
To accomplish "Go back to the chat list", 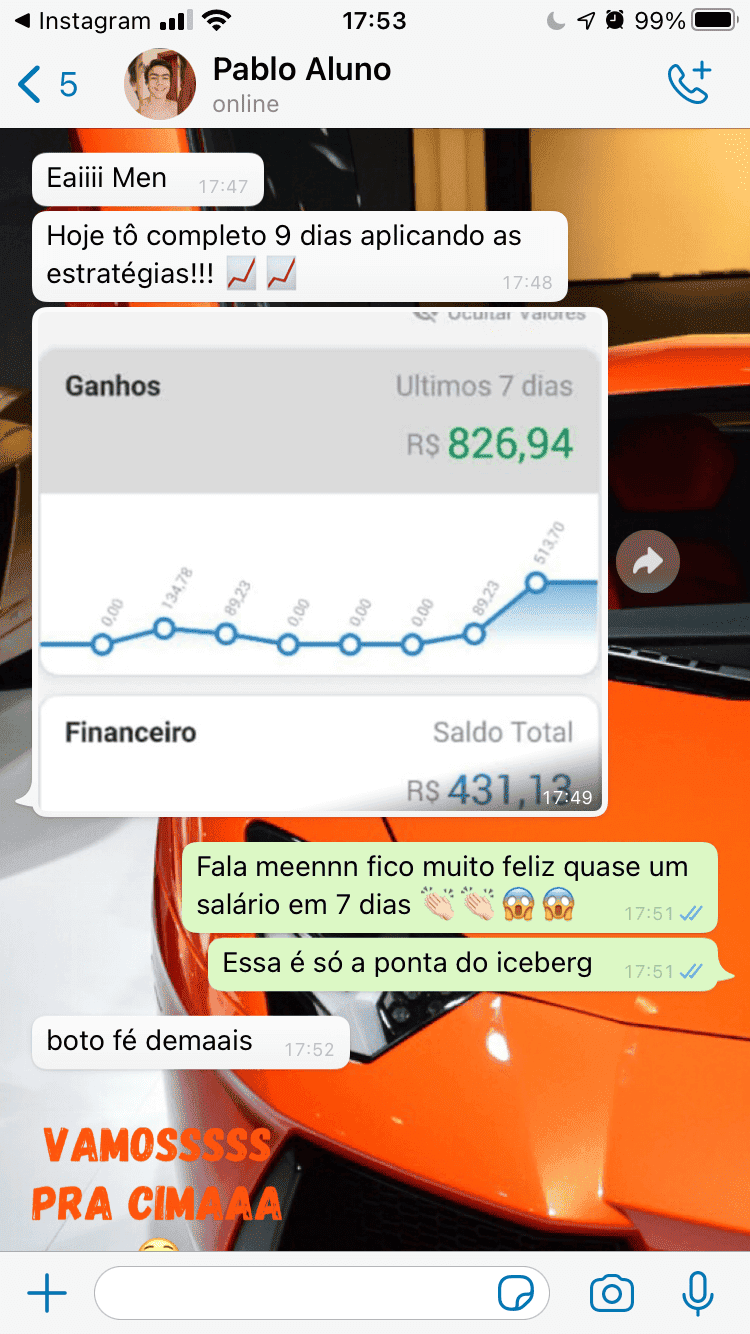I will pyautogui.click(x=46, y=85).
